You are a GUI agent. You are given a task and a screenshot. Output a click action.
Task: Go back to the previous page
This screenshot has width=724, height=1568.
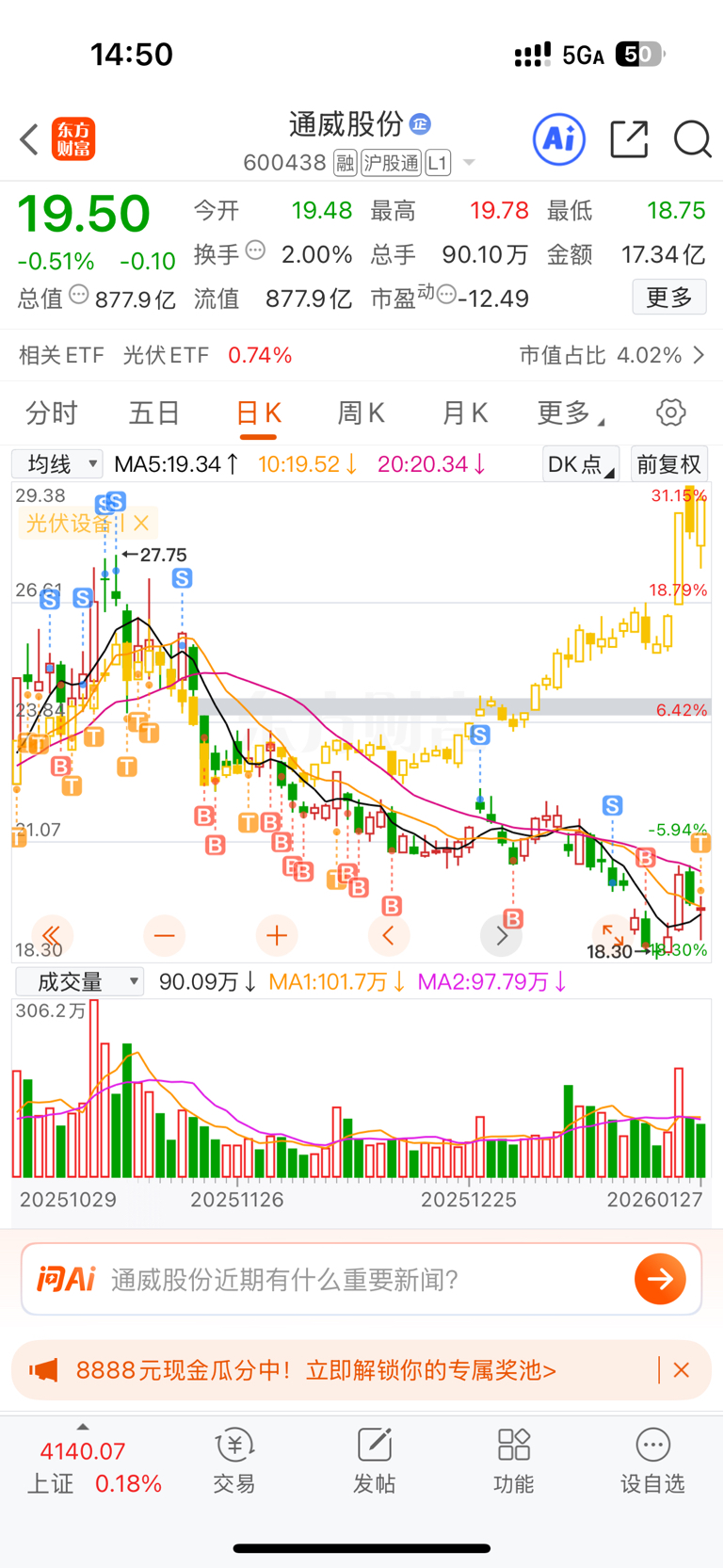29,139
